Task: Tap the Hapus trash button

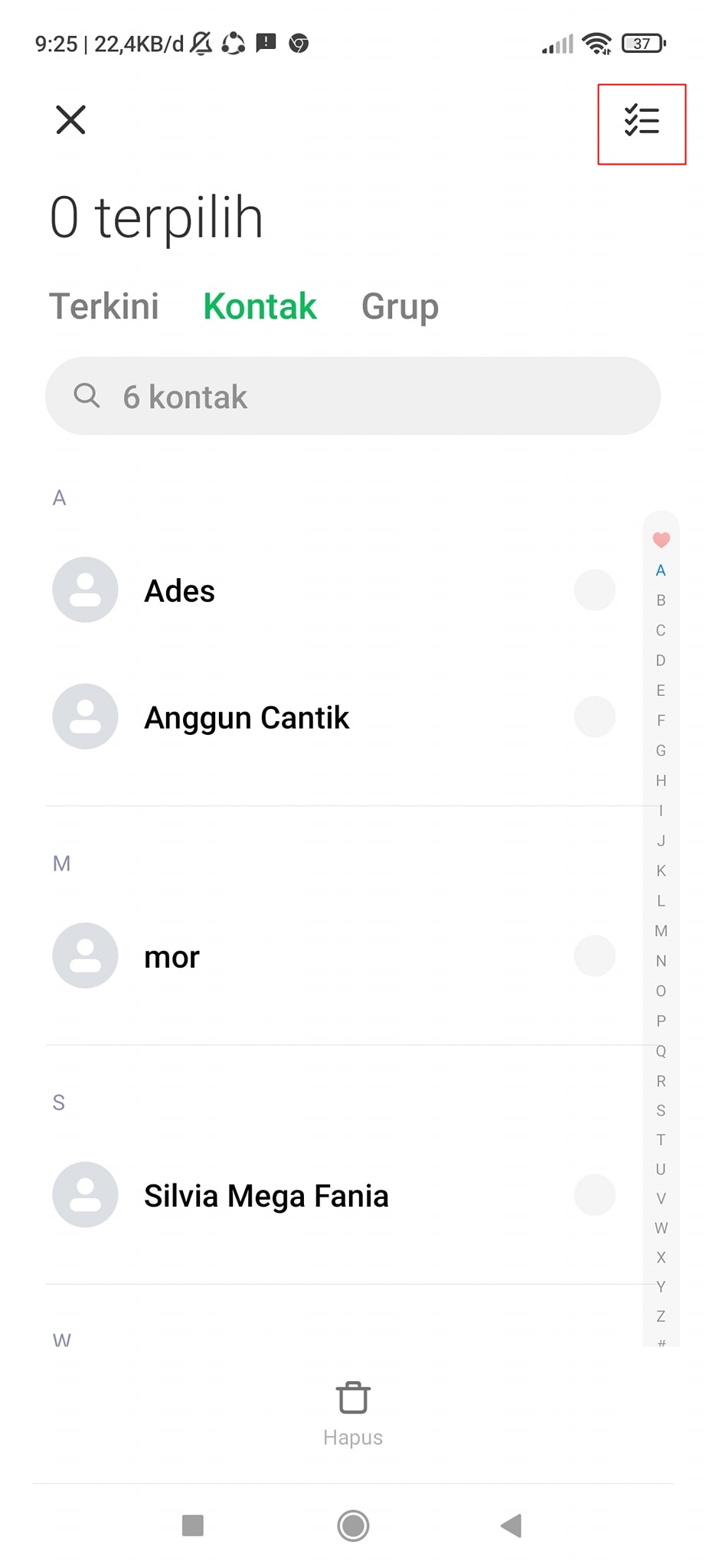Action: pos(353,1413)
